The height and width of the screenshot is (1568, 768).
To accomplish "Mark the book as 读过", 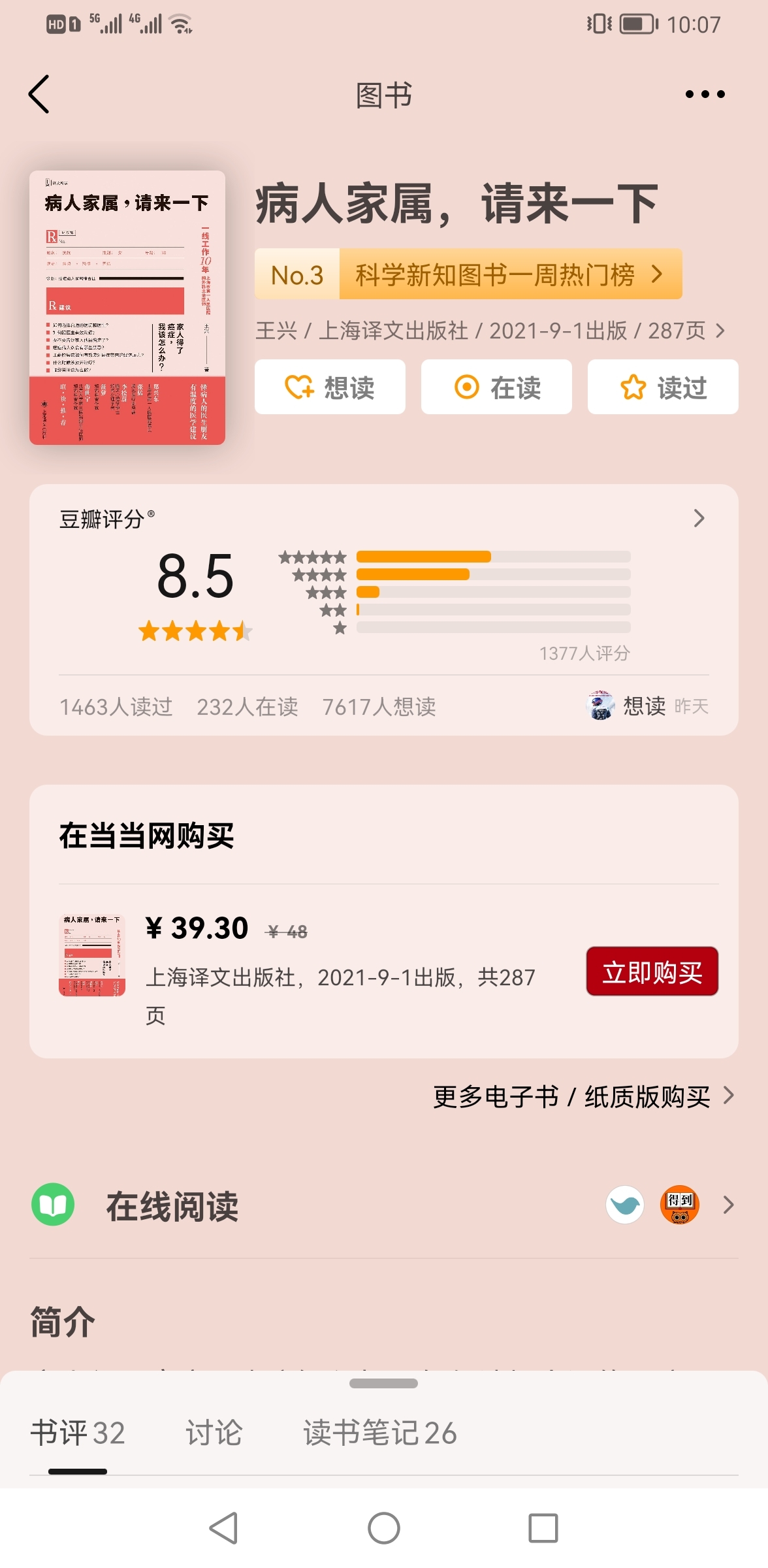I will point(663,387).
